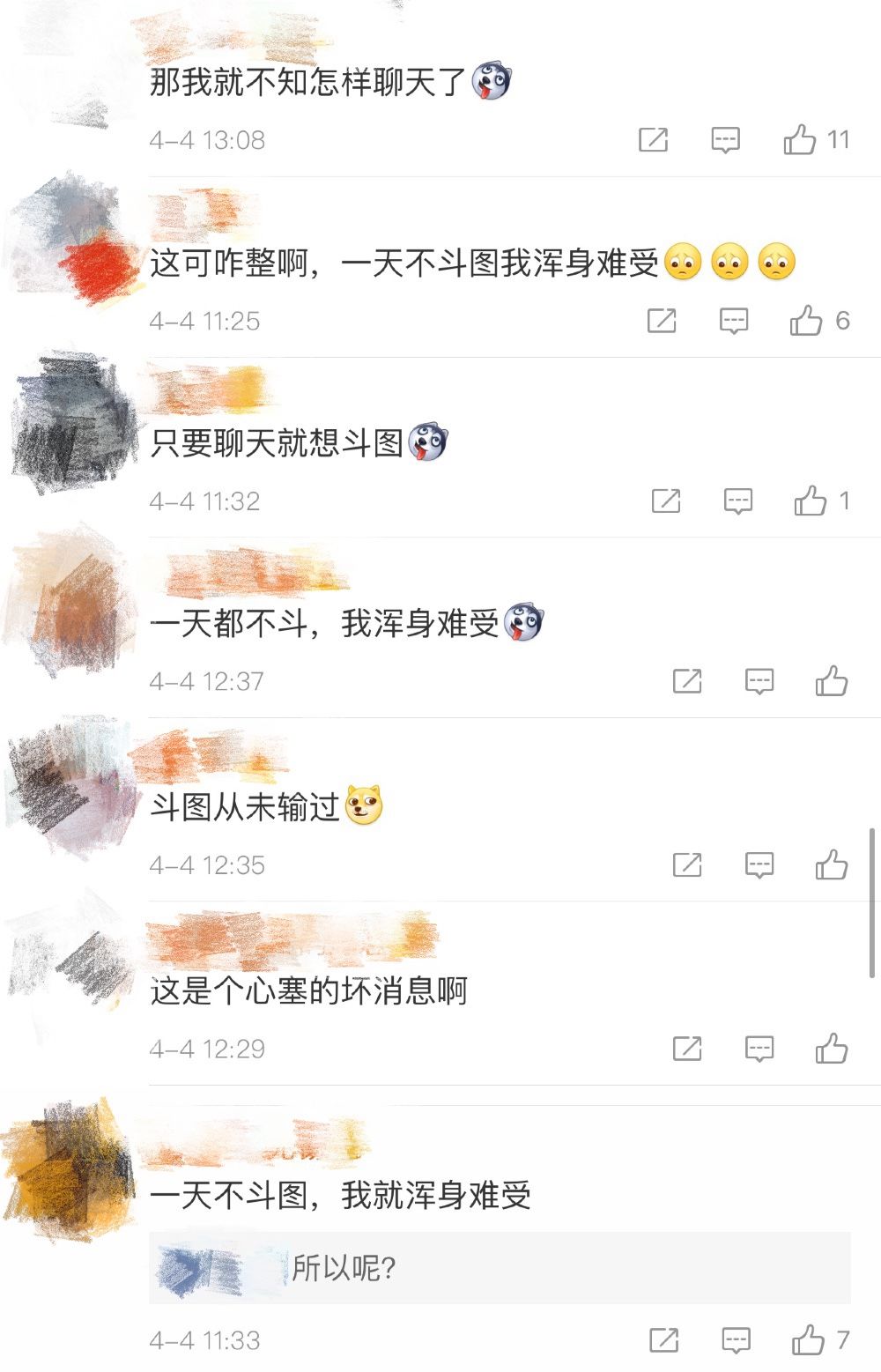Reply to comment '一天都不斗，我浑身难受'
Viewport: 881px width, 1372px height.
pos(759,681)
